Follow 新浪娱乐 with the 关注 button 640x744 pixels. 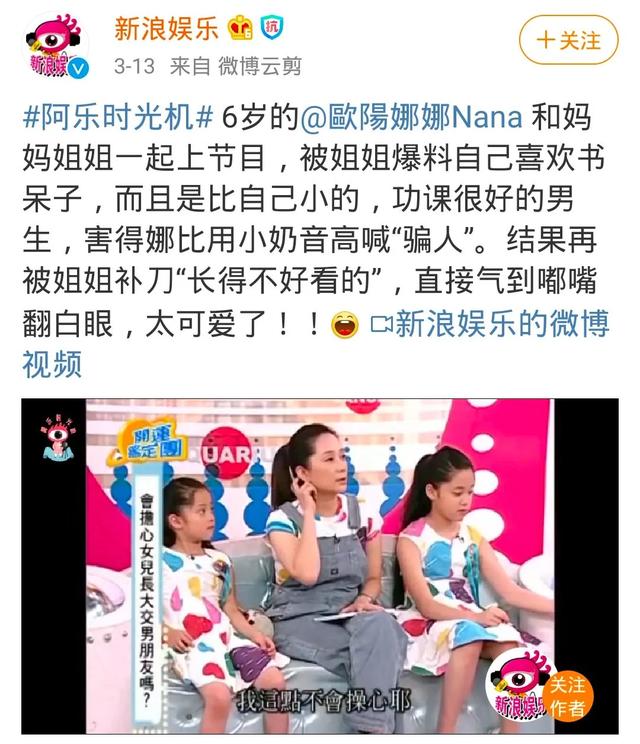click(569, 41)
